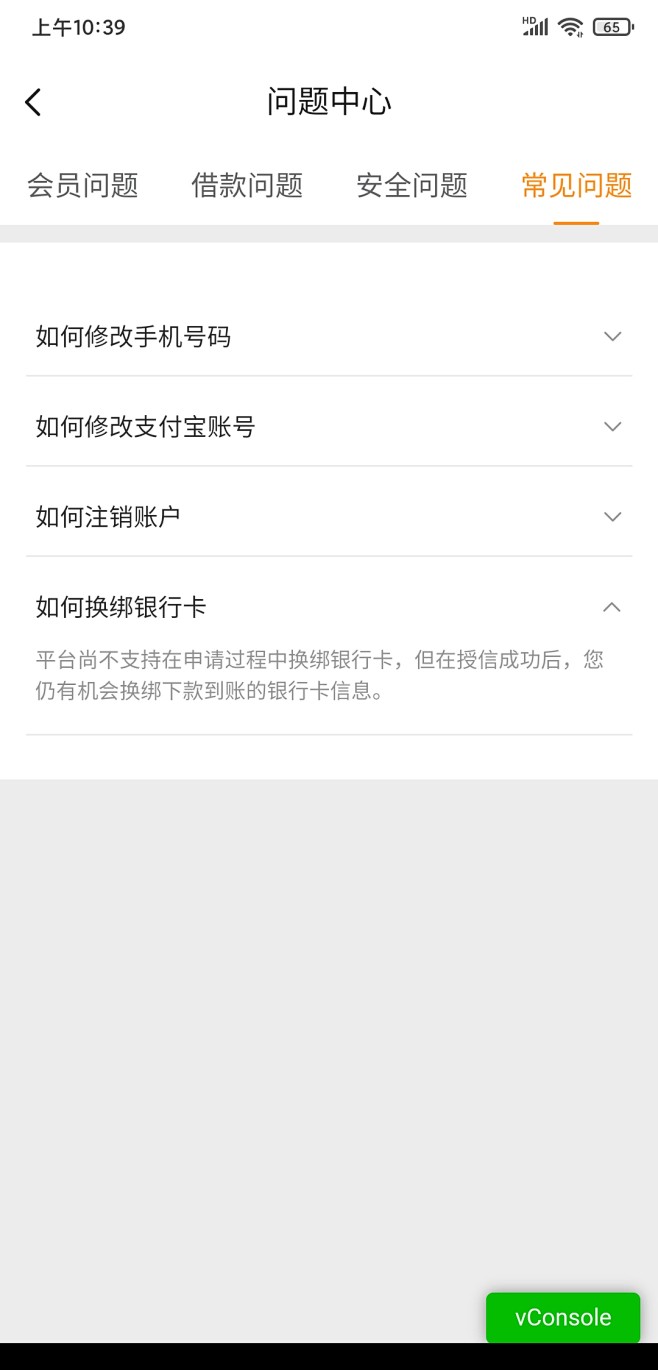Go back from 问题中心
The image size is (658, 1370).
33,102
